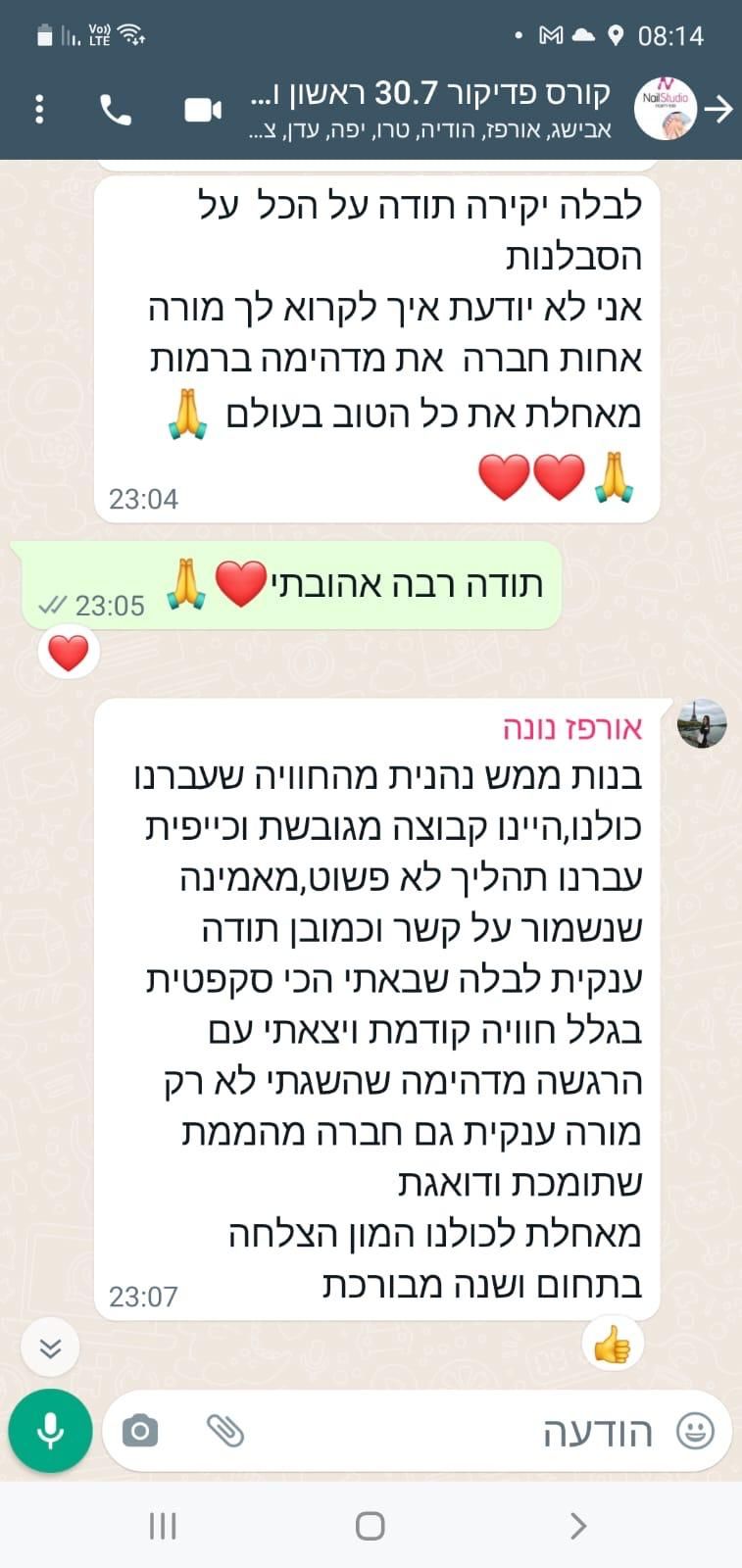This screenshot has width=742, height=1568.
Task: Open the NailStudio group profile picture
Action: (666, 109)
